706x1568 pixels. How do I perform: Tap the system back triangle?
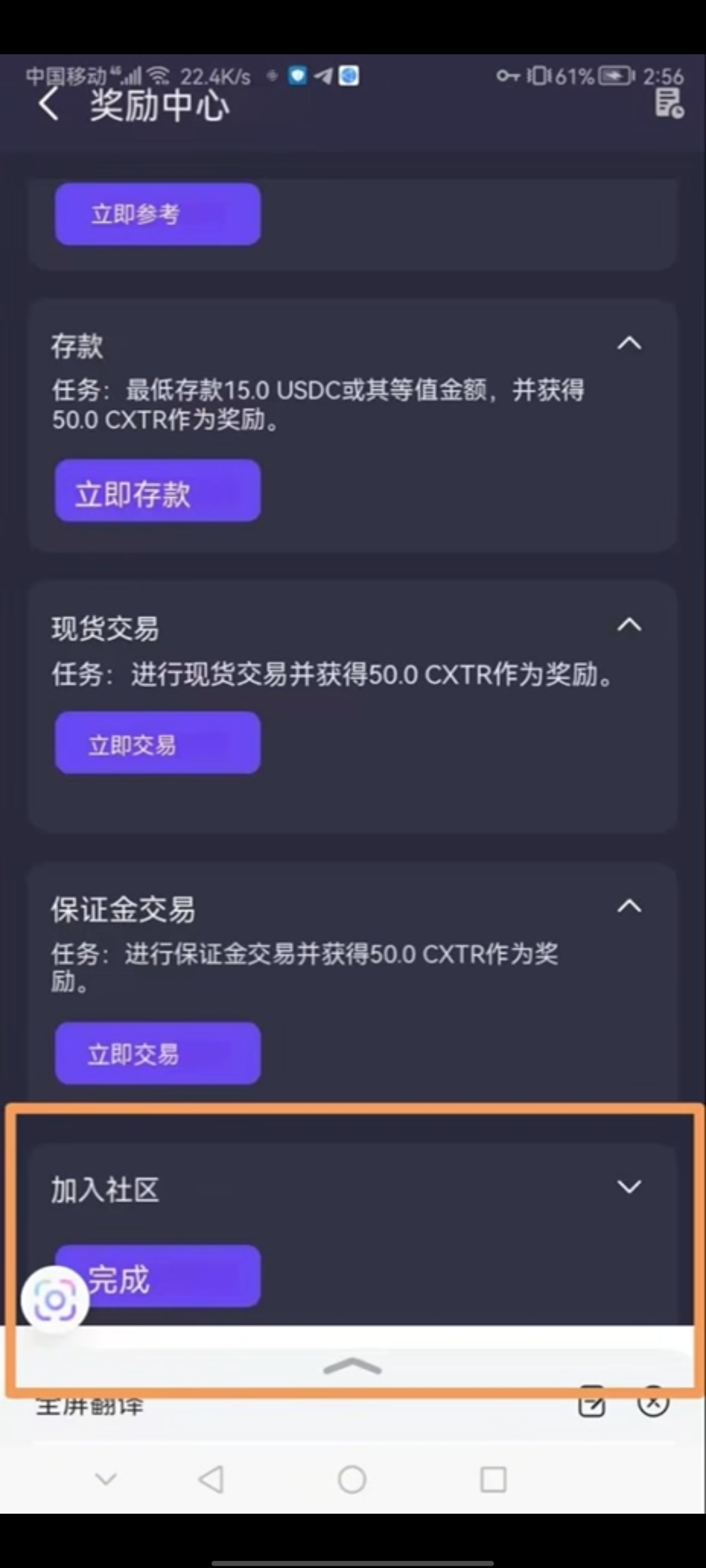211,1479
